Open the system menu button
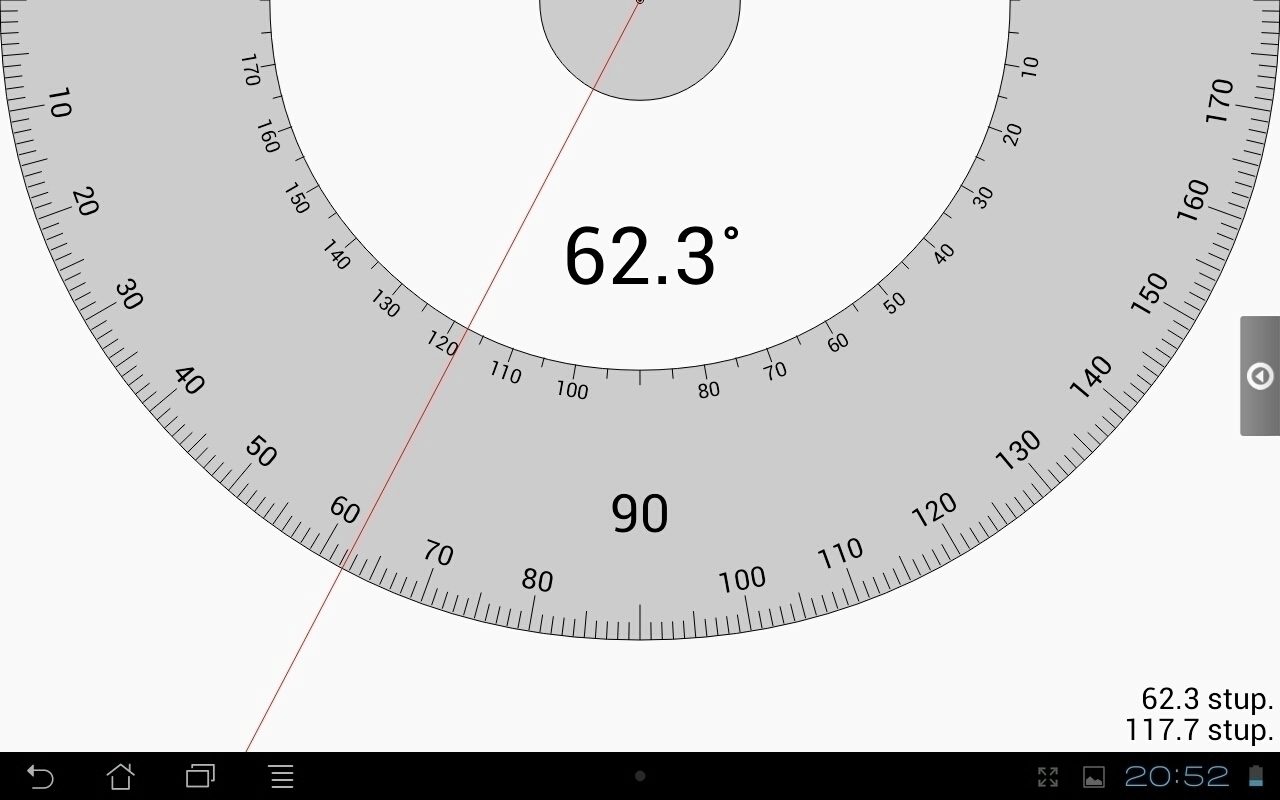The height and width of the screenshot is (800, 1280). (x=282, y=776)
